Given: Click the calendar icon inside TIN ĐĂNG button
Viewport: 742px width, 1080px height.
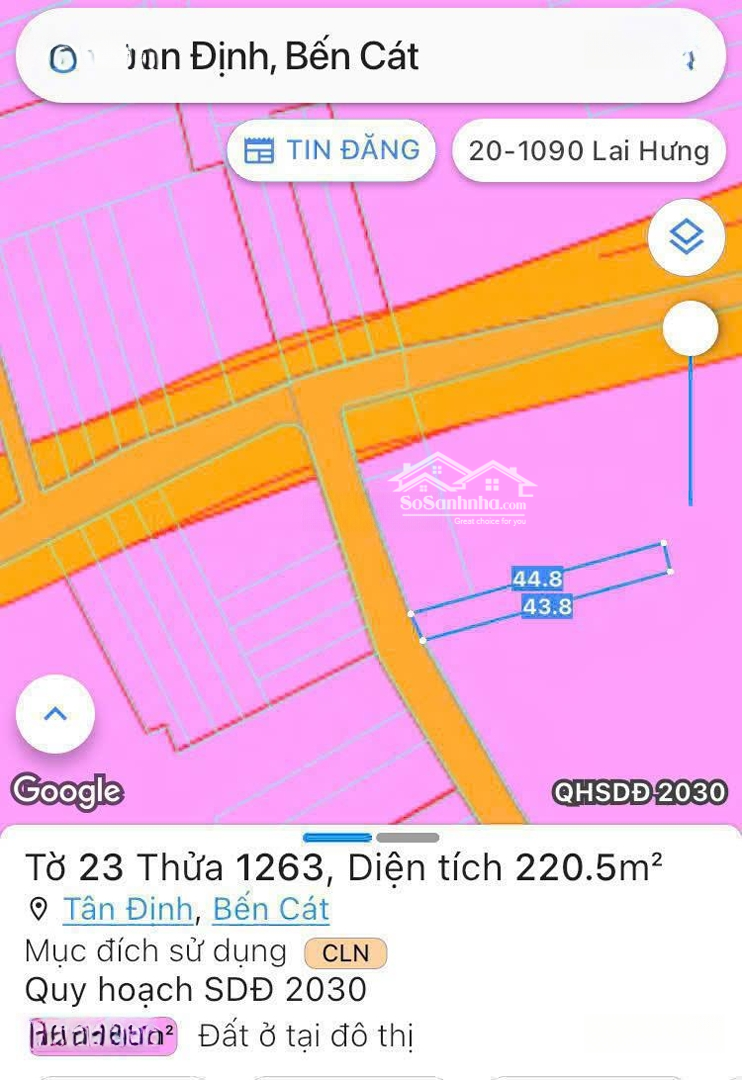Looking at the screenshot, I should tap(262, 148).
